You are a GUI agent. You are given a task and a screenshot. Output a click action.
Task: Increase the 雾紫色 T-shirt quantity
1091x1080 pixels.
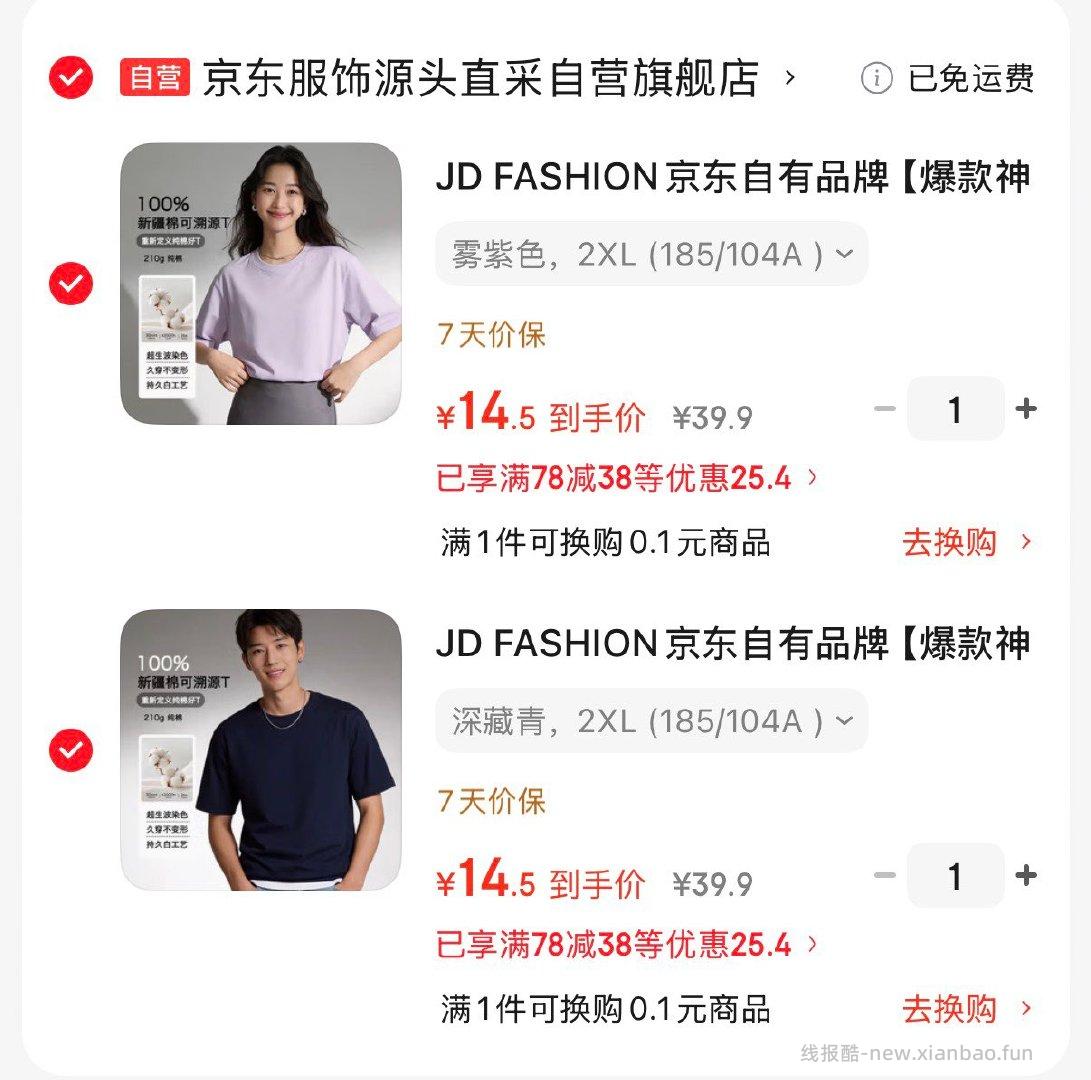coord(1026,409)
